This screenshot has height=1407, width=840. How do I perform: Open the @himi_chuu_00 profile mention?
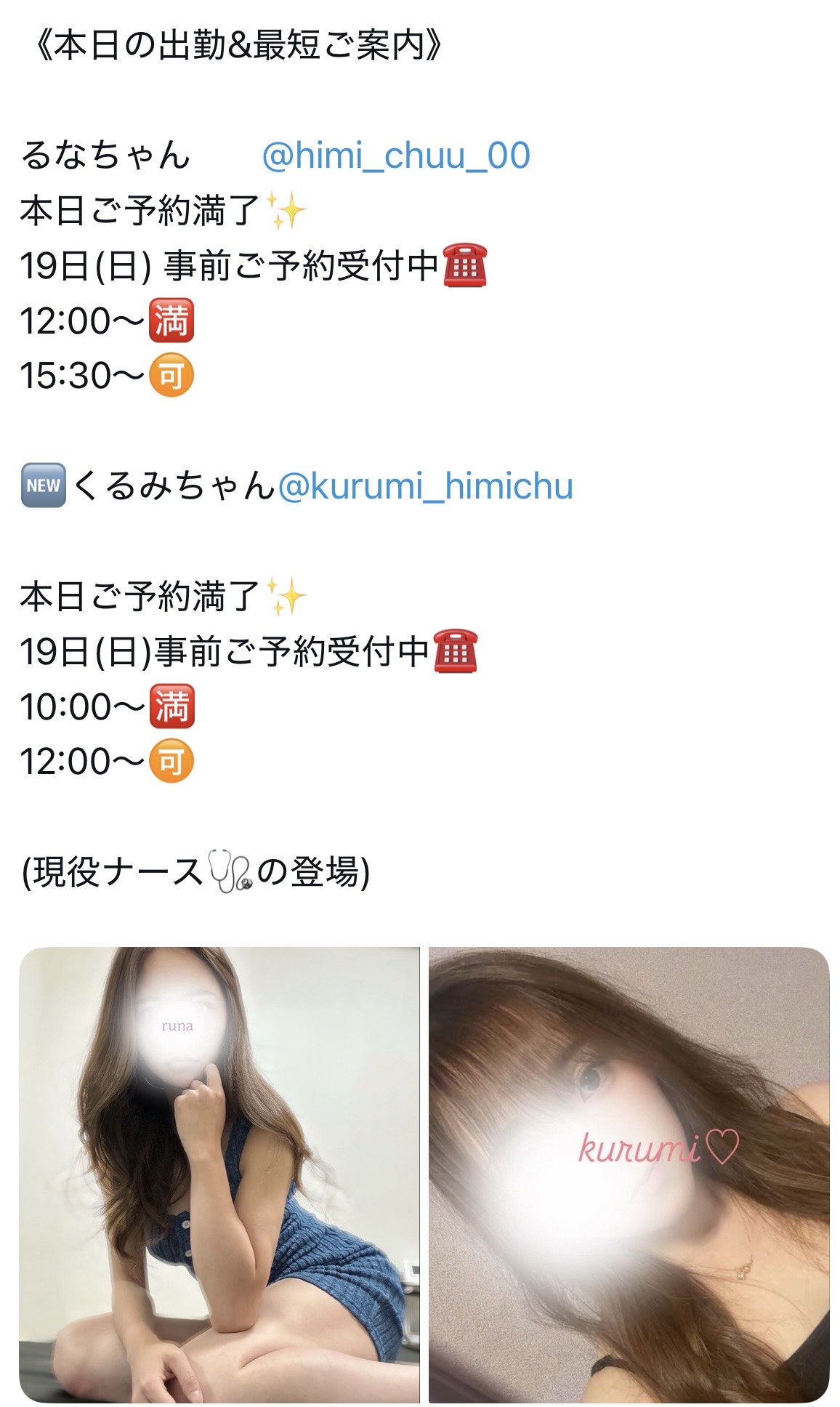(395, 156)
